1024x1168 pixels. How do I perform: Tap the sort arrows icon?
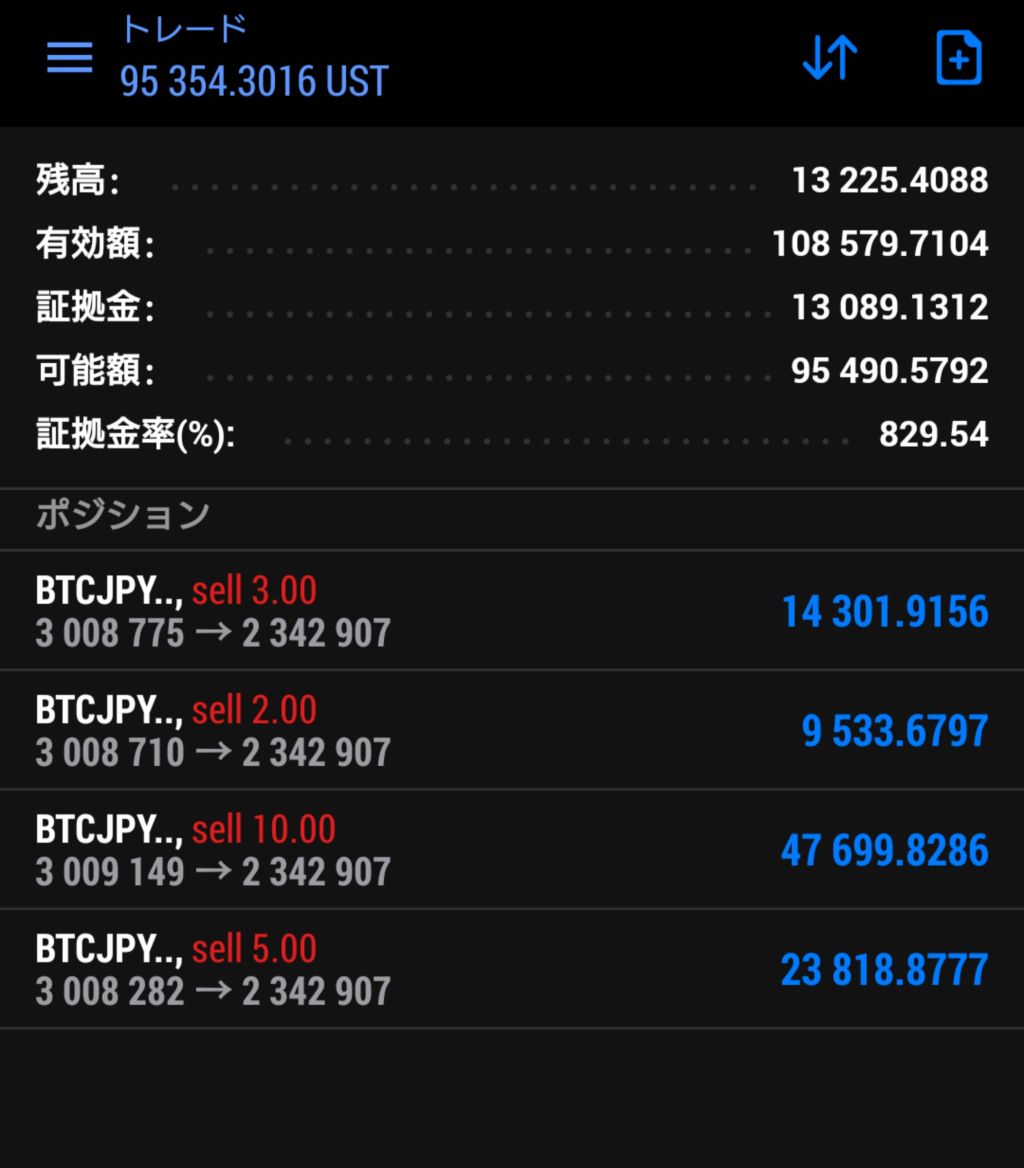coord(830,57)
